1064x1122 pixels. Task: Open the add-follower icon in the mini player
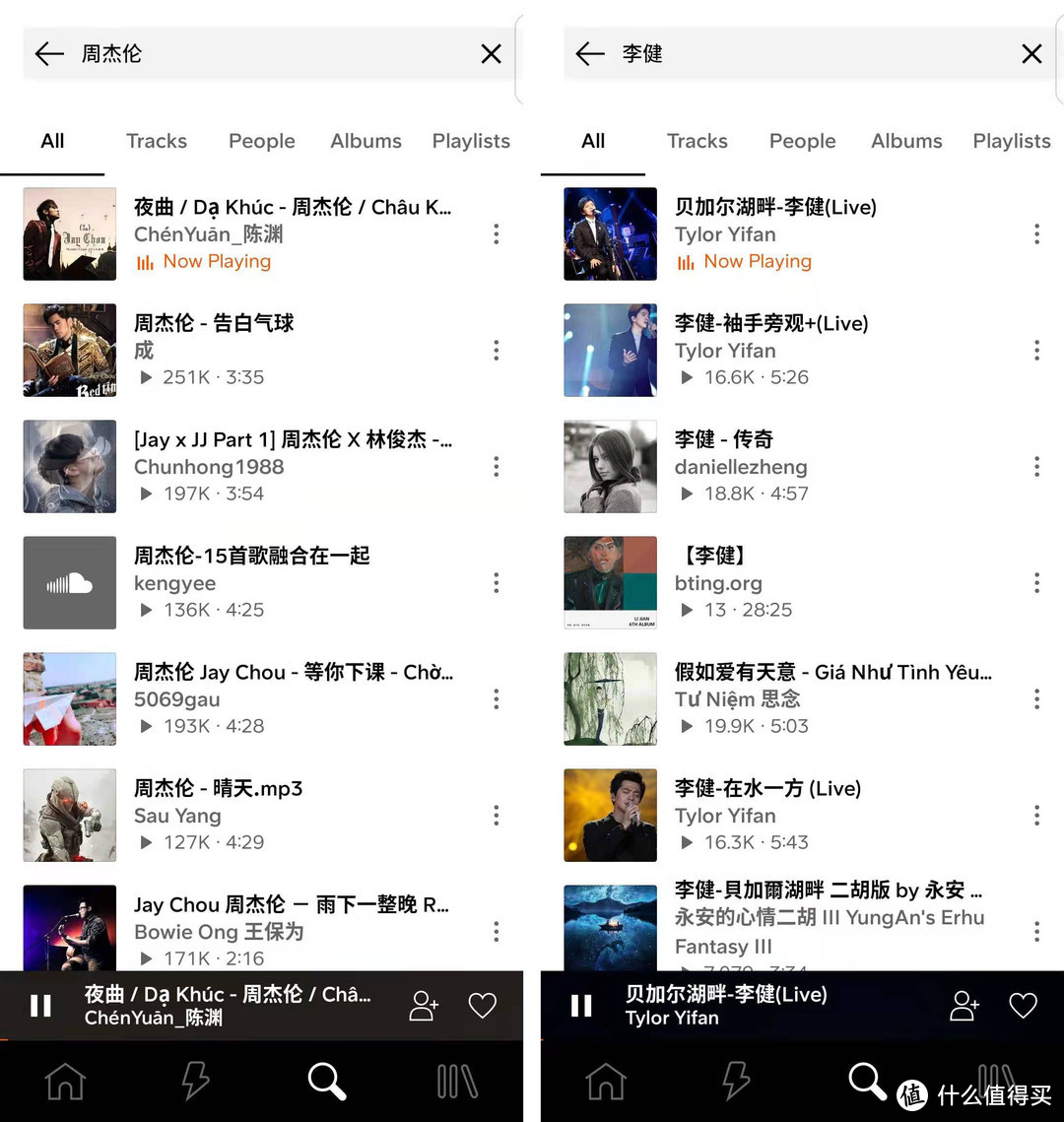tap(424, 1006)
